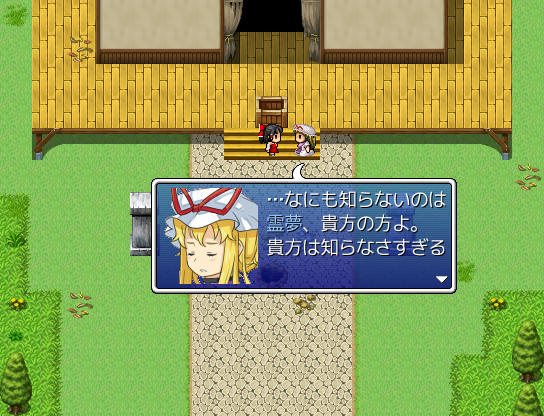Tap the white arrow to advance dialogue
The image size is (544, 416).
click(x=442, y=279)
